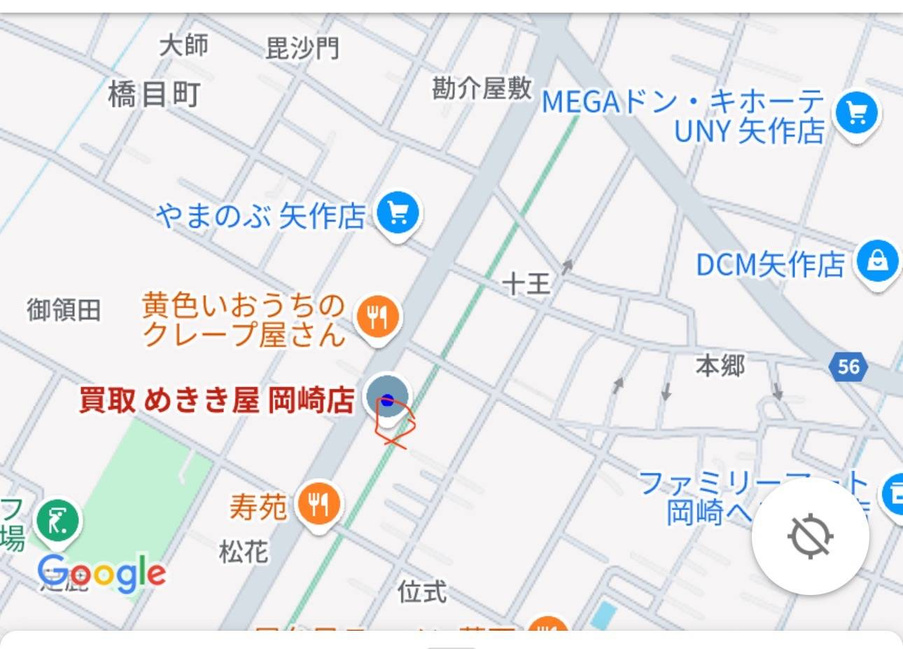Tap the my-location compass button
Image resolution: width=903 pixels, height=649 pixels.
click(810, 537)
